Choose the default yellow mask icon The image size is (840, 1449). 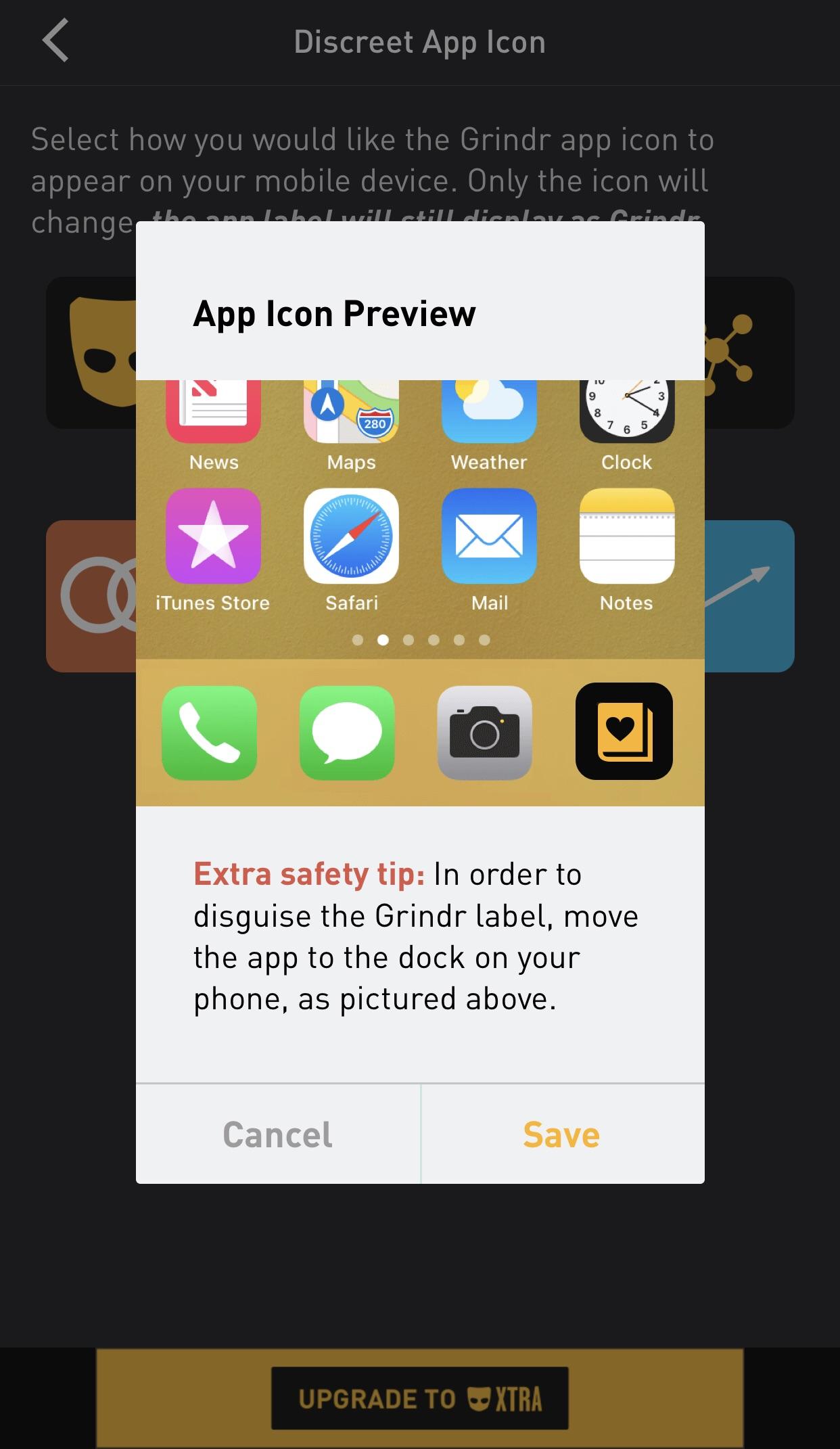(91, 352)
